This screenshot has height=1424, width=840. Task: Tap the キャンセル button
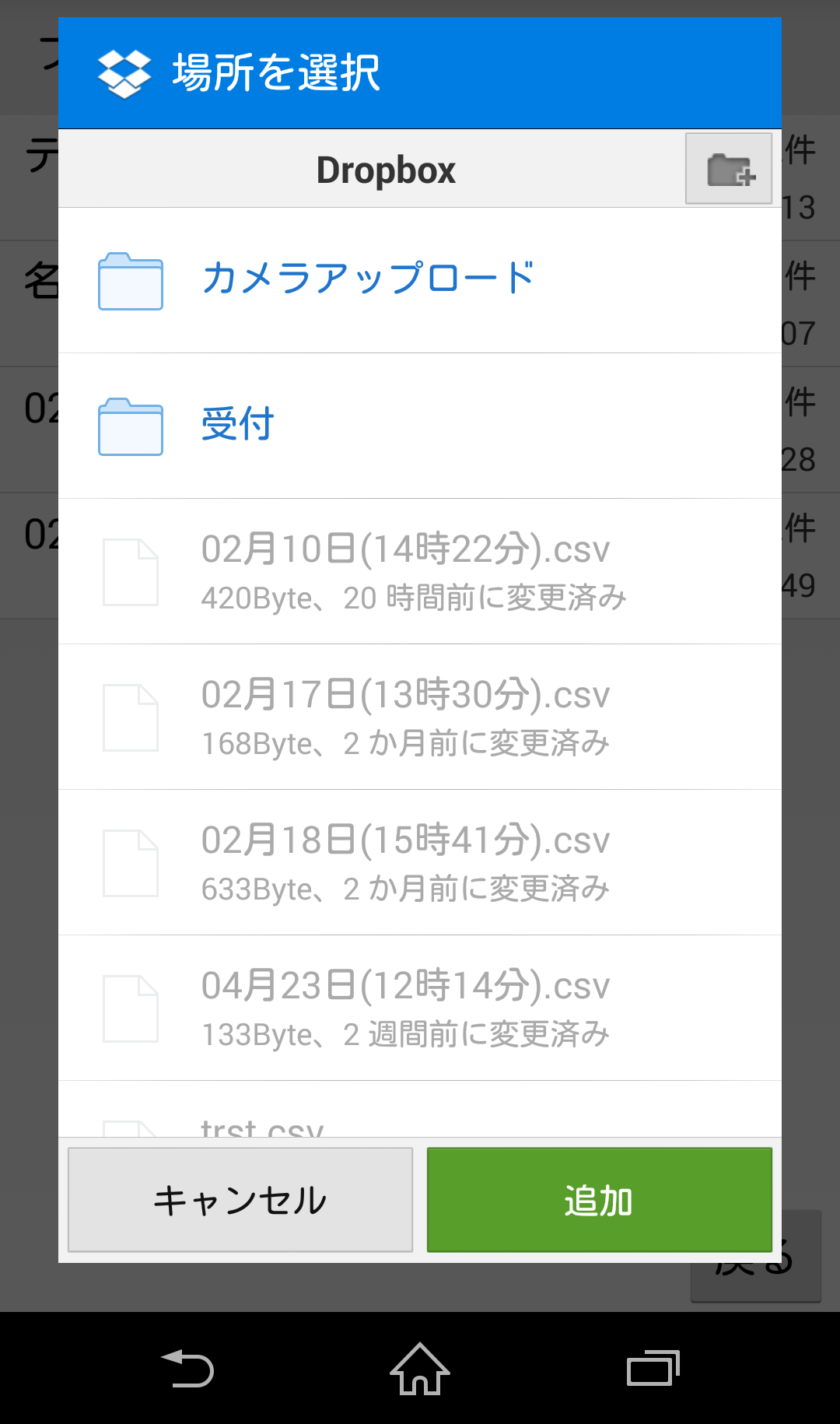click(240, 1200)
